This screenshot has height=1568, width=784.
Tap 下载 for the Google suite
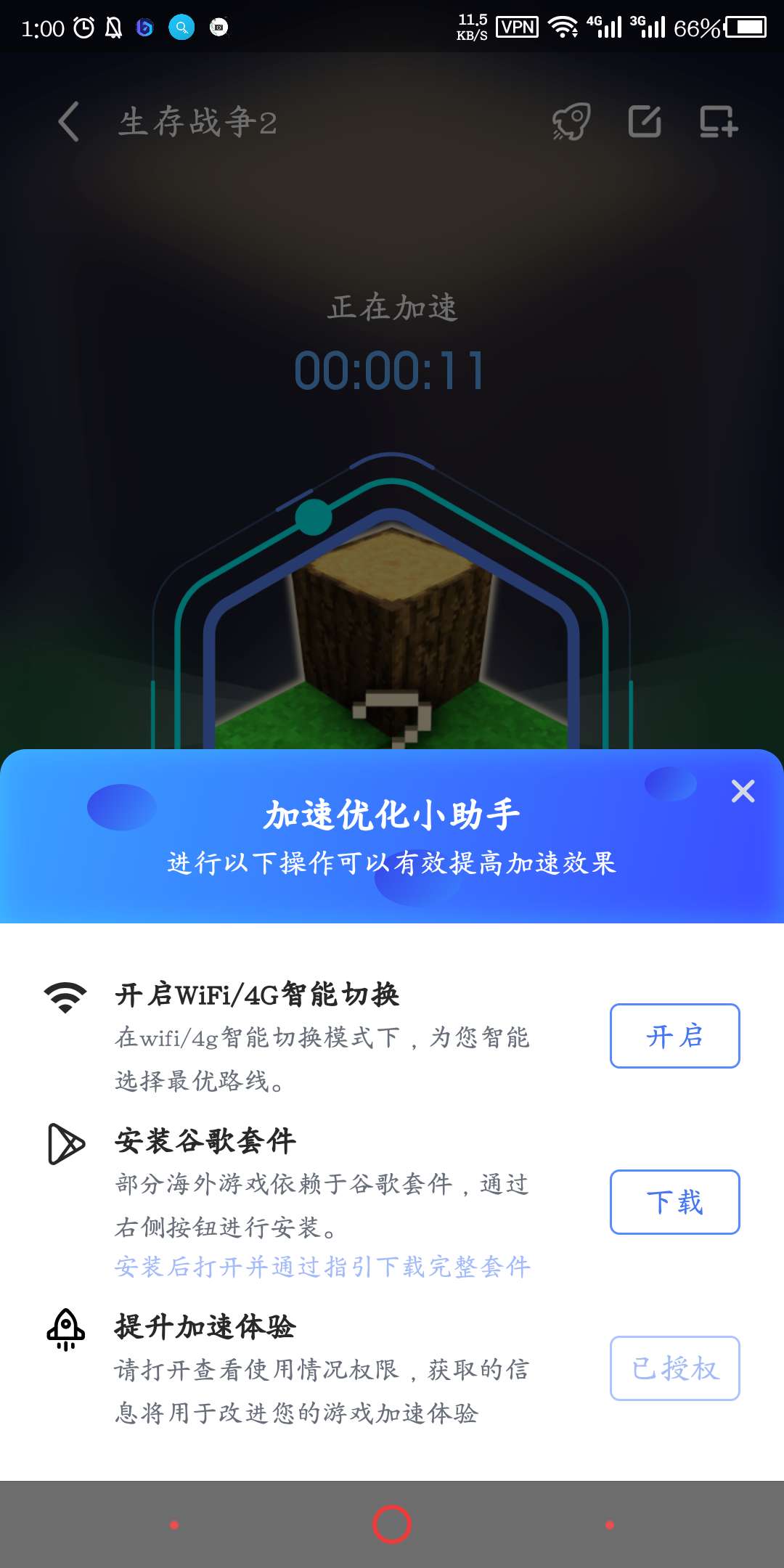[x=674, y=1202]
